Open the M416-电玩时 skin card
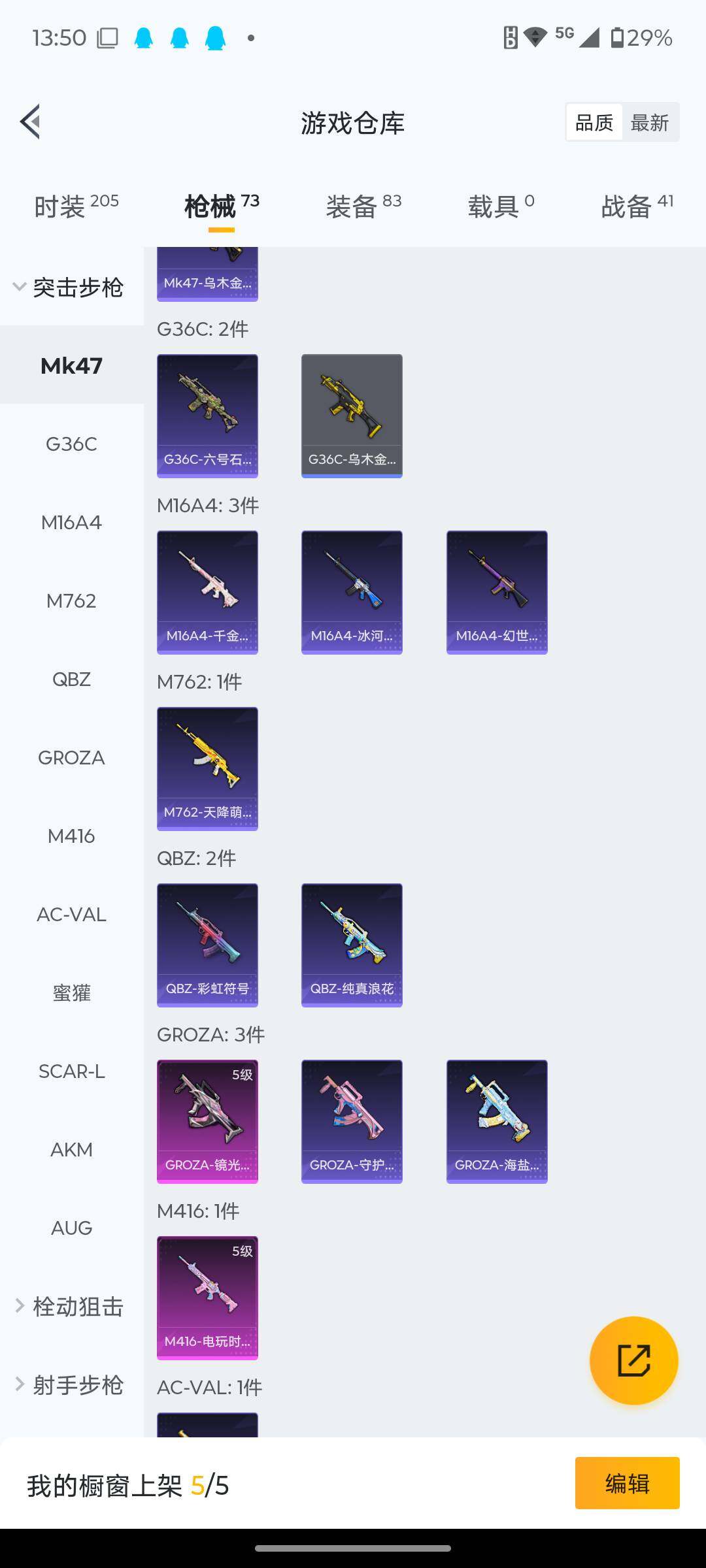 point(207,1298)
